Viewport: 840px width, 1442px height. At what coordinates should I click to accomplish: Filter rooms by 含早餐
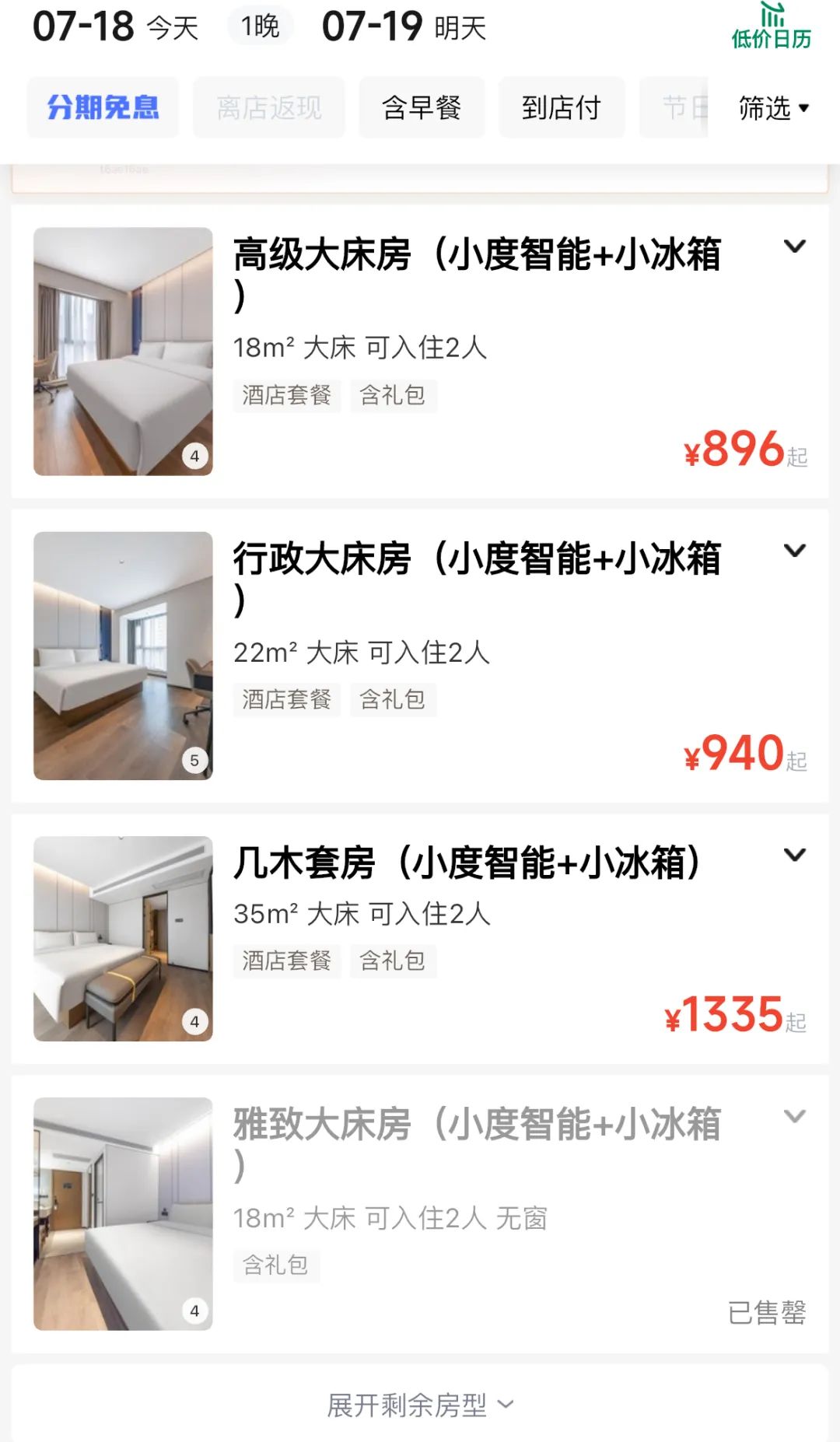(x=422, y=107)
